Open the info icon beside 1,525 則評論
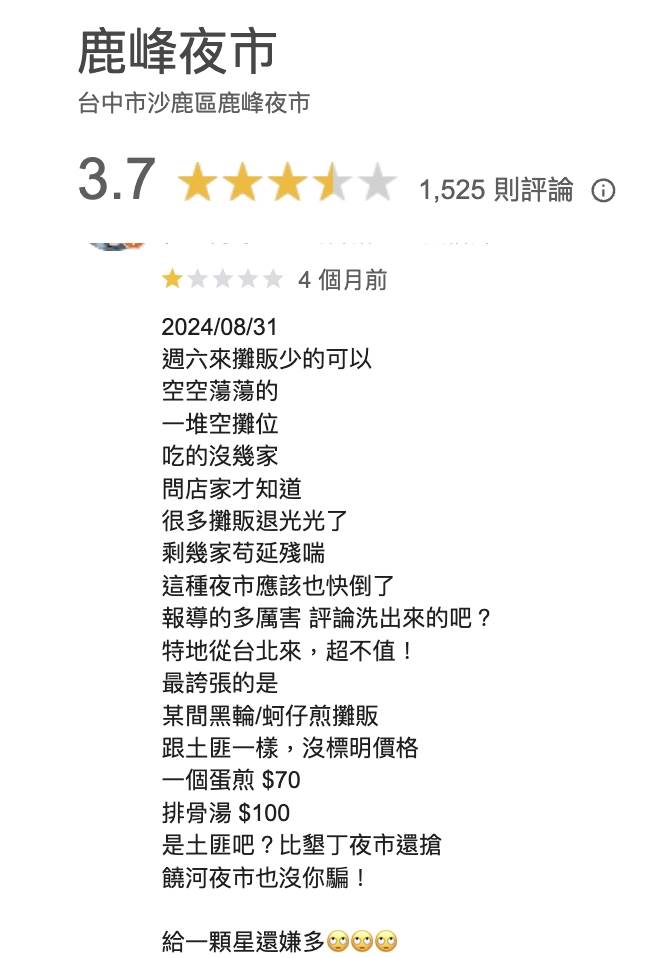Screen dimensions: 656x958 click(x=603, y=190)
